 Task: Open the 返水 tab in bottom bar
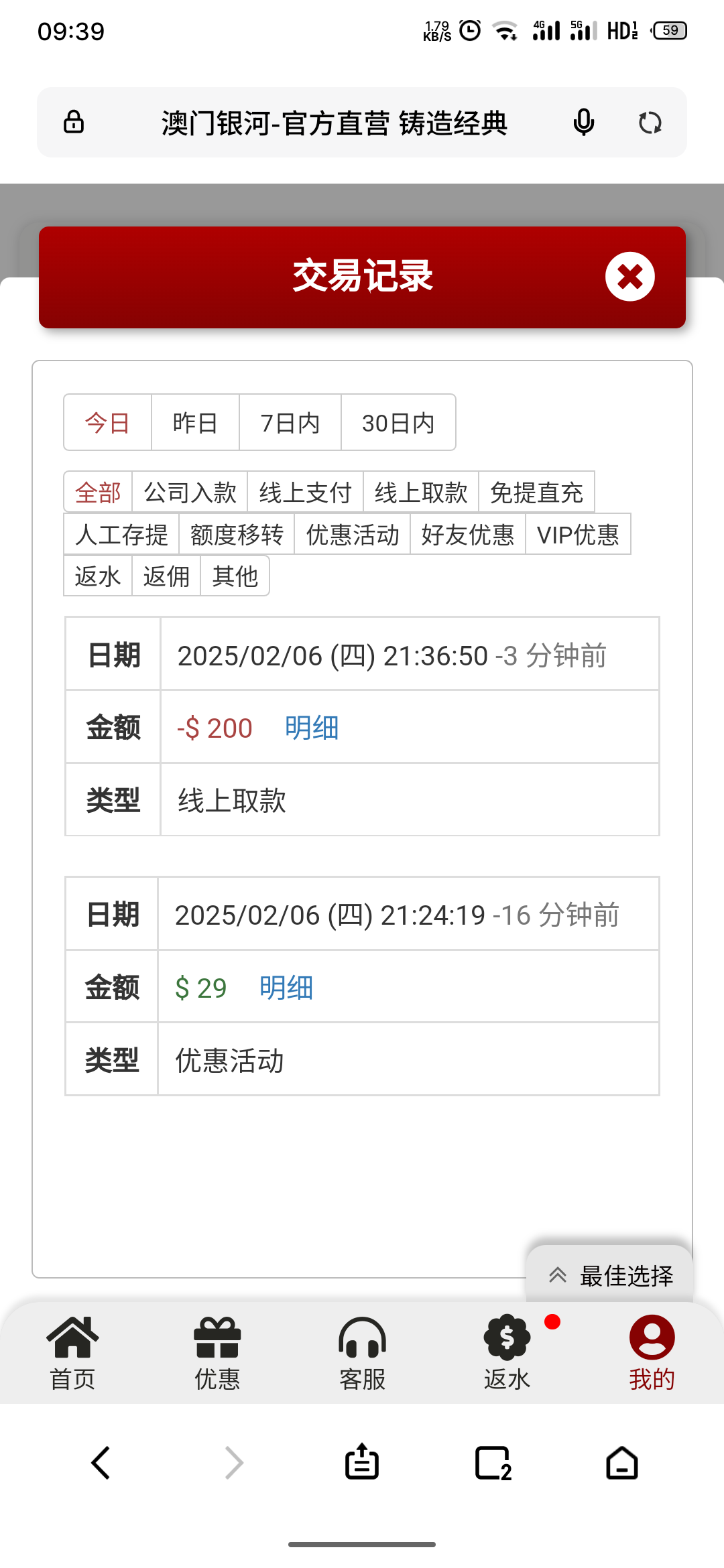tap(507, 1352)
